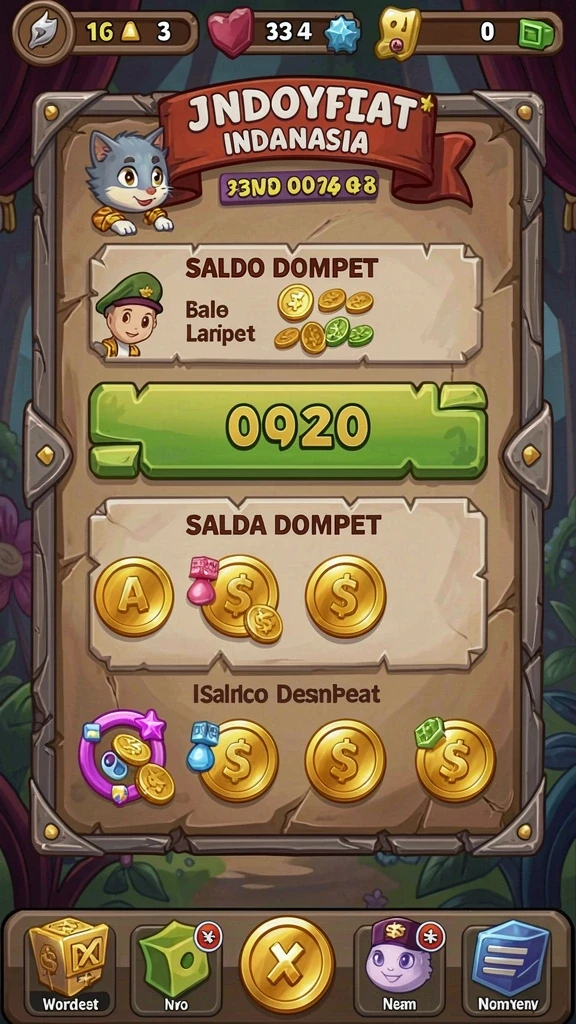Open the Wordest tab in bottom bar
Screen dimensions: 576x1024
point(69,966)
